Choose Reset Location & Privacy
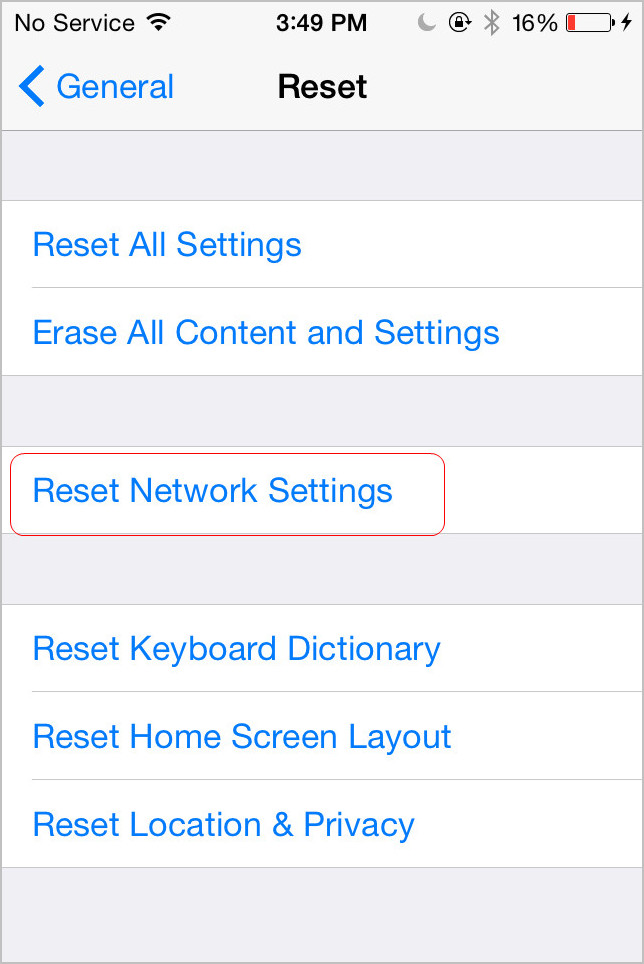Image resolution: width=644 pixels, height=964 pixels. (223, 825)
